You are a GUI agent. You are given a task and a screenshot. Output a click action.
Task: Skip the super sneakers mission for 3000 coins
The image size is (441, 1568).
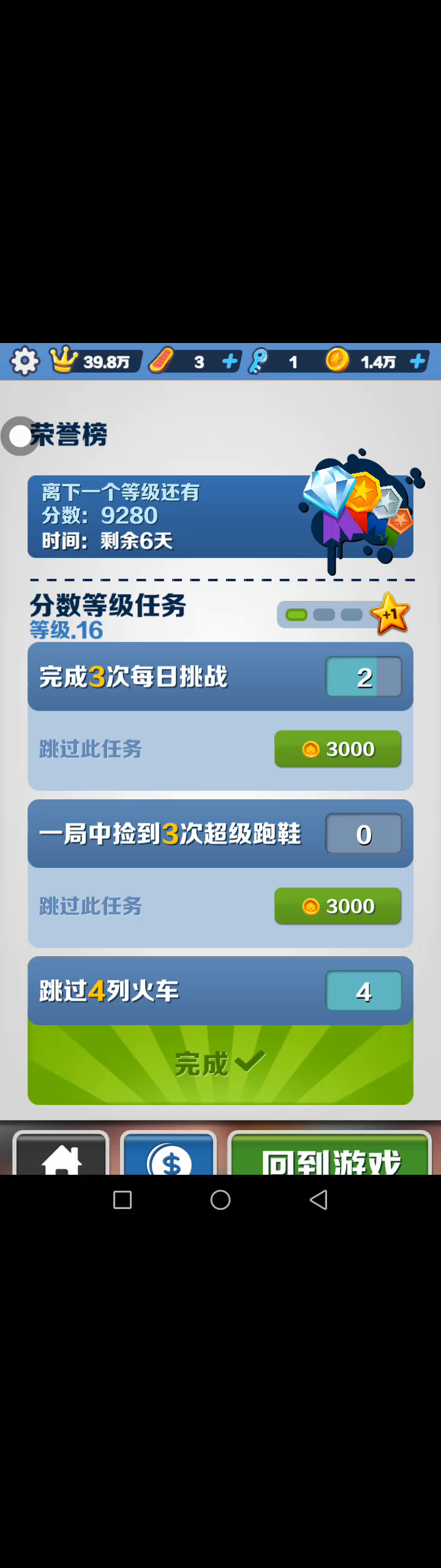(x=337, y=906)
